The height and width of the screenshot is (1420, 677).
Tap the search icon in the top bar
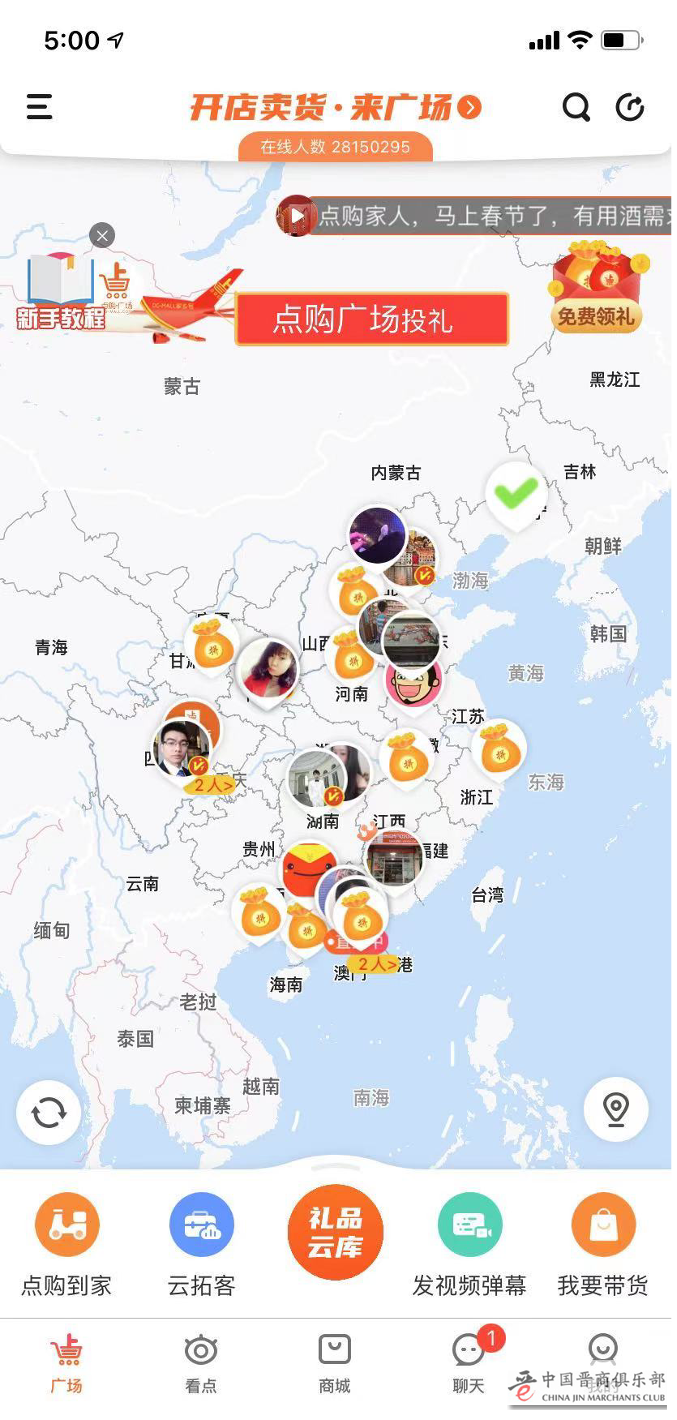pos(576,107)
